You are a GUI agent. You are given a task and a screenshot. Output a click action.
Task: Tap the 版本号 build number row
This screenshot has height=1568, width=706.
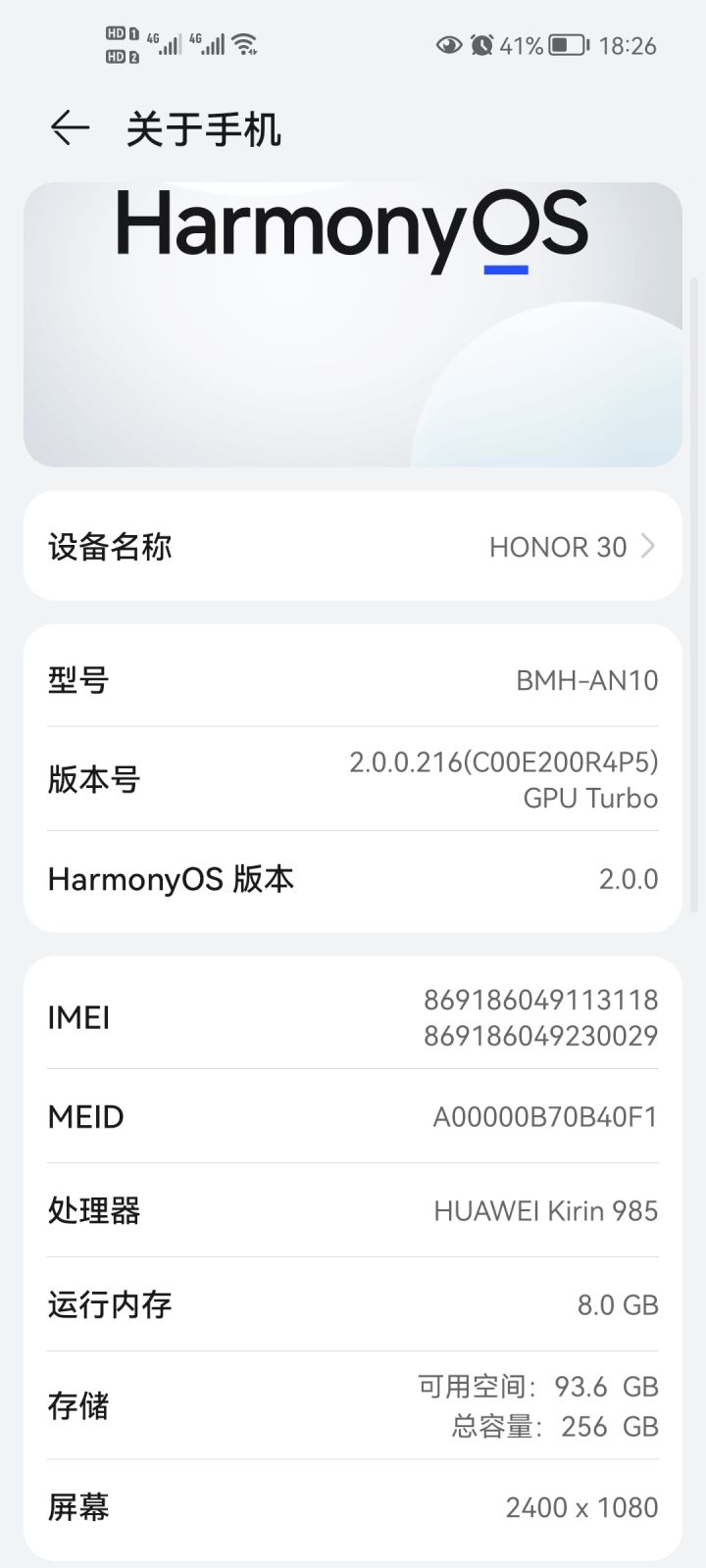(353, 779)
